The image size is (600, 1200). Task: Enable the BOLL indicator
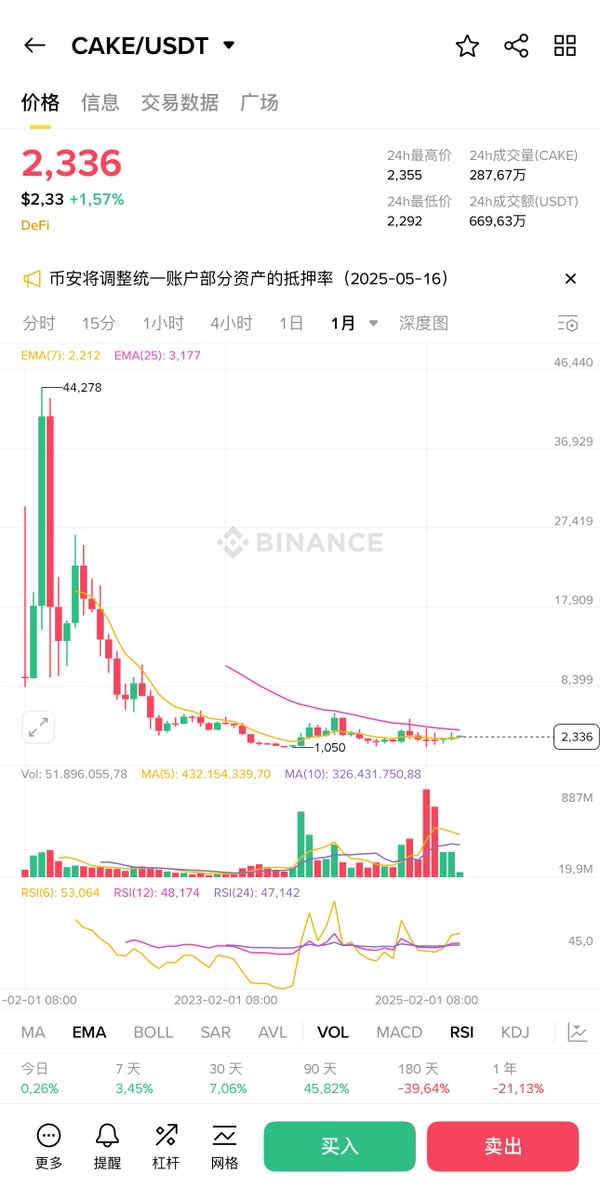[x=153, y=1032]
